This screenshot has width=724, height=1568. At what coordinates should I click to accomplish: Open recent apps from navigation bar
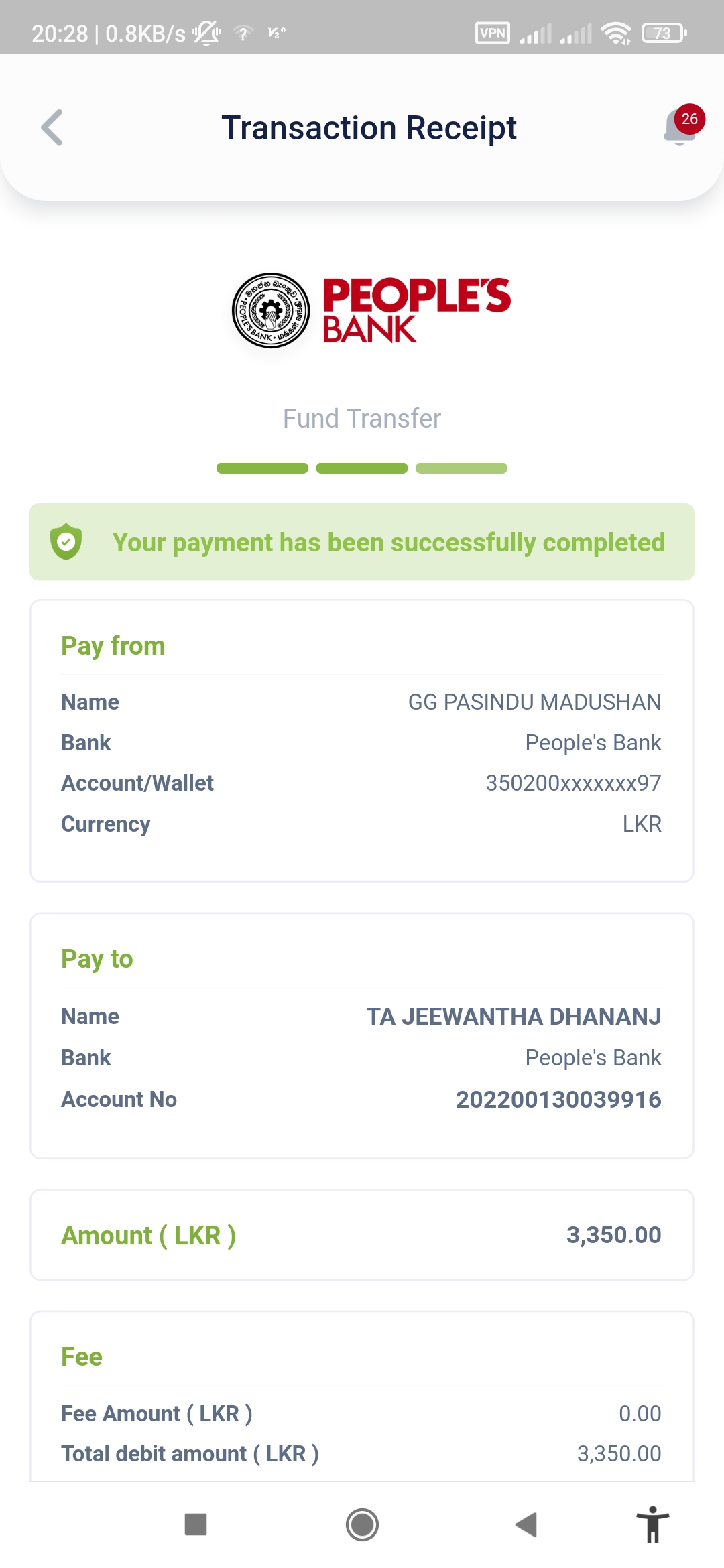[196, 1524]
